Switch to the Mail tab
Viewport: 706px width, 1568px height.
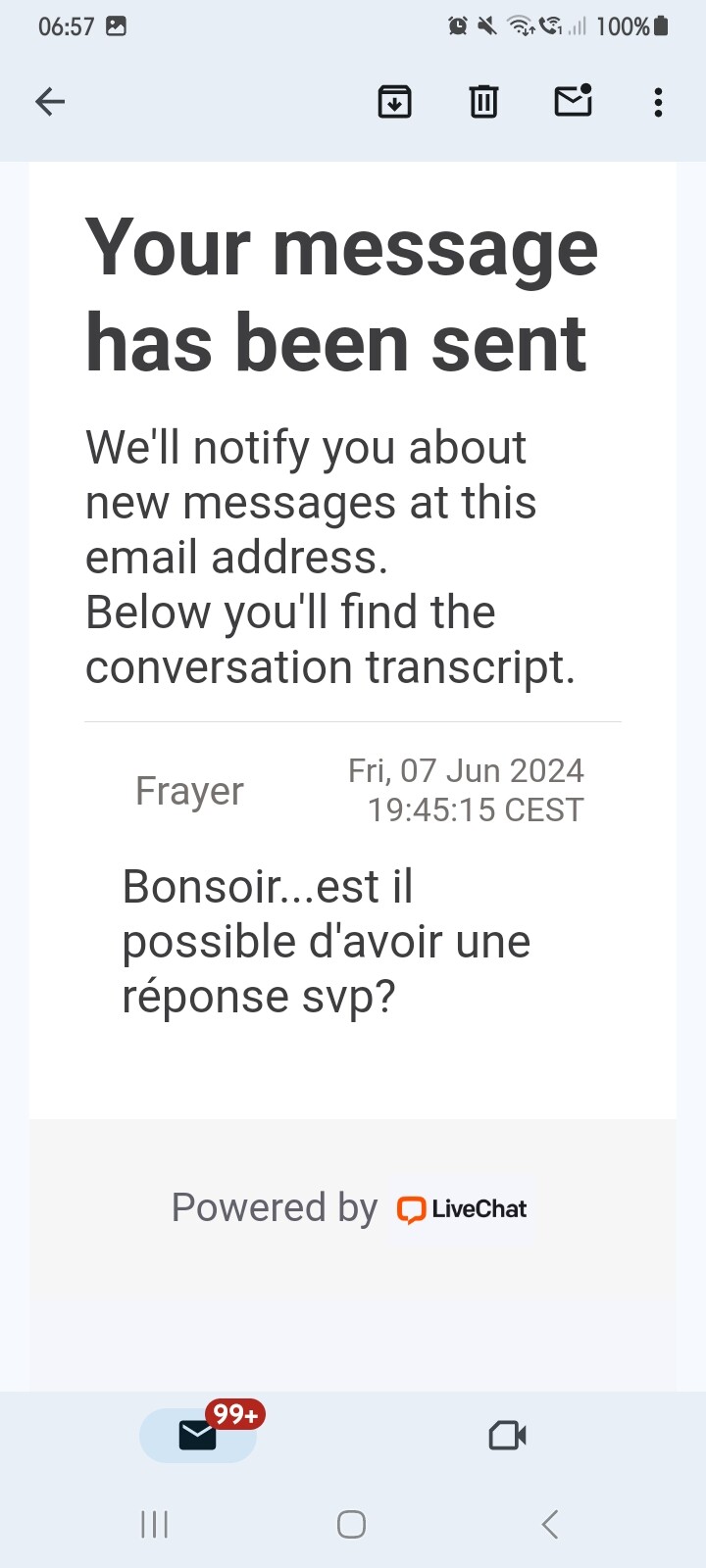198,1436
